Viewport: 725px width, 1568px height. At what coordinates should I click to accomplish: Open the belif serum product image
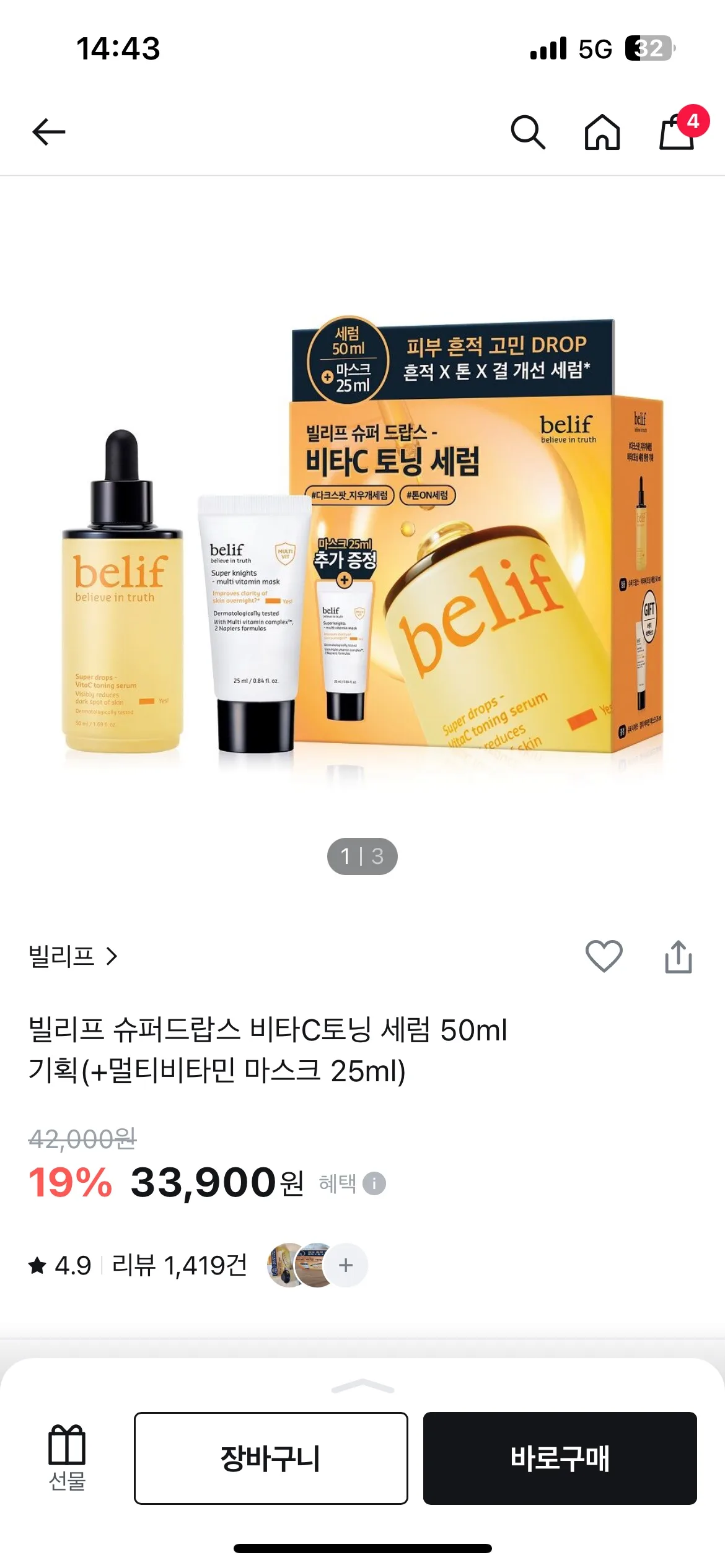362,539
